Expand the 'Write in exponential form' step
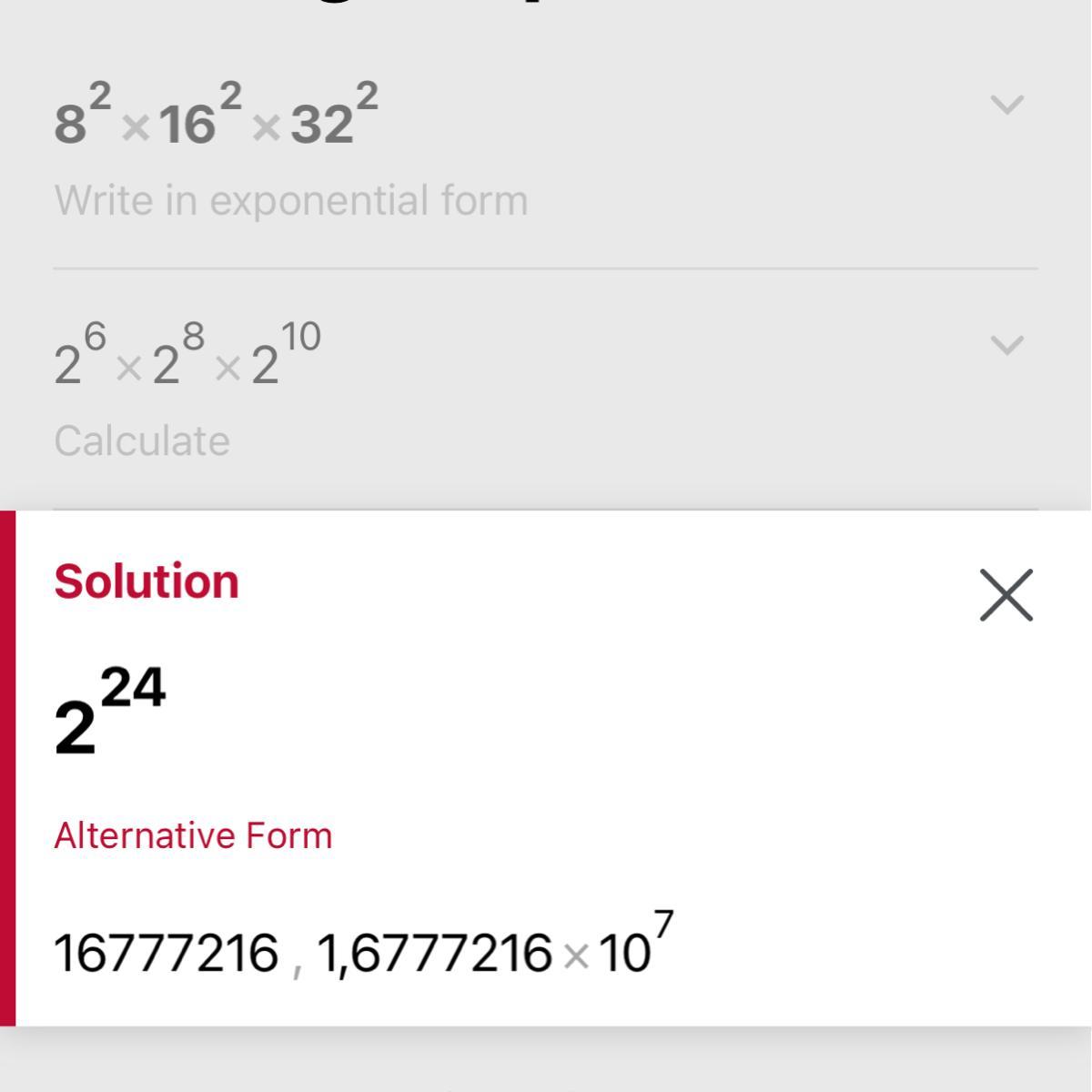Image resolution: width=1092 pixels, height=1092 pixels. coord(1006,105)
